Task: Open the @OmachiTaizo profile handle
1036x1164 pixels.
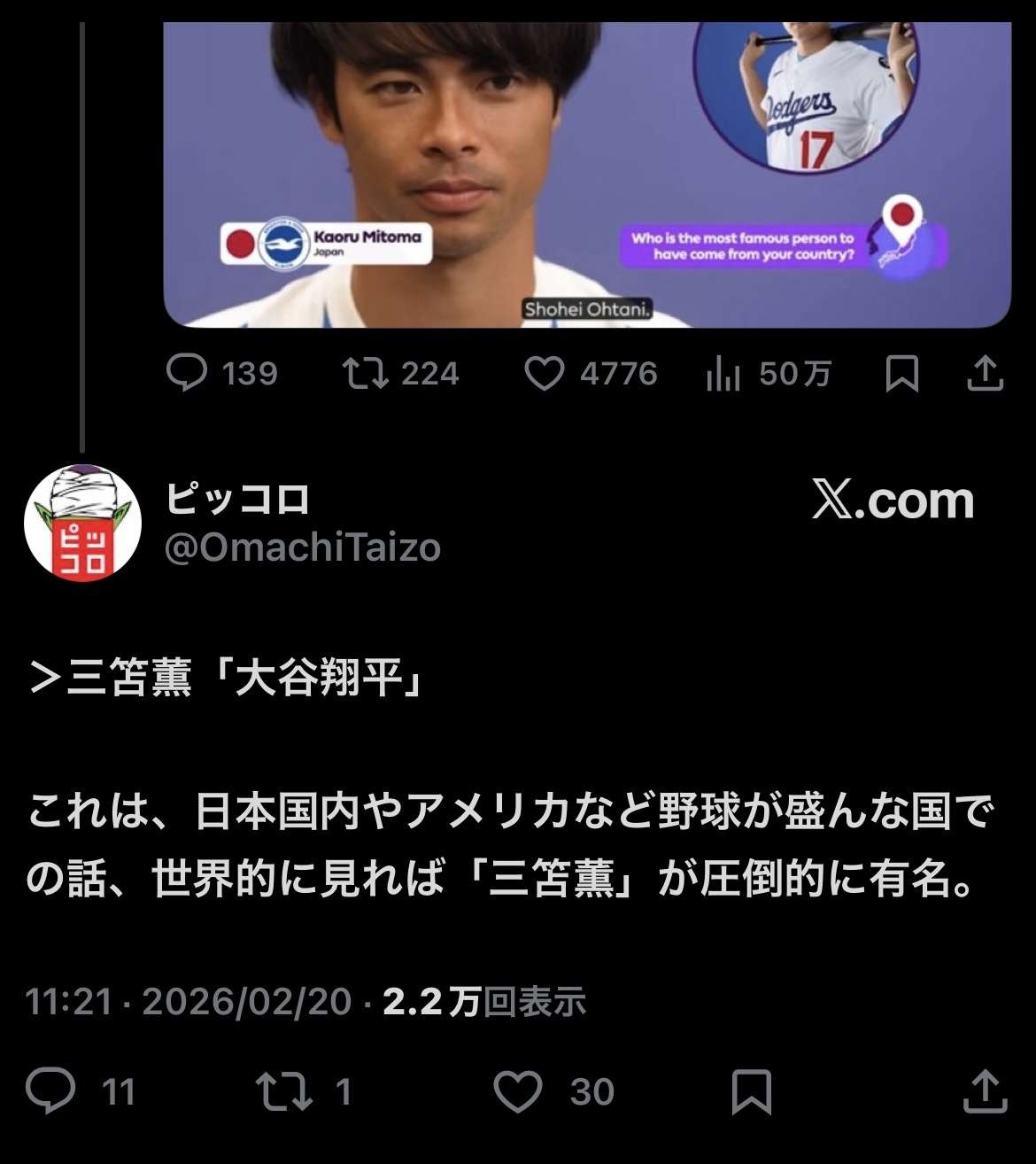Action: [x=303, y=548]
